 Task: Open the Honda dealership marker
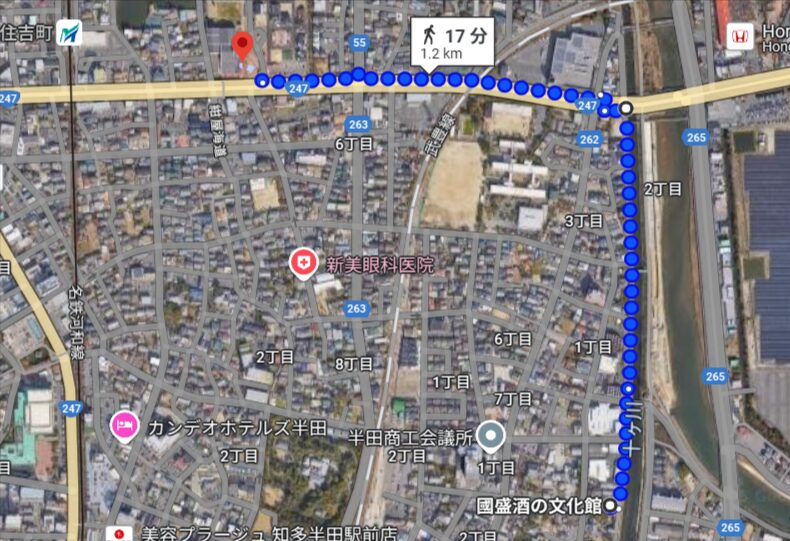pyautogui.click(x=738, y=35)
